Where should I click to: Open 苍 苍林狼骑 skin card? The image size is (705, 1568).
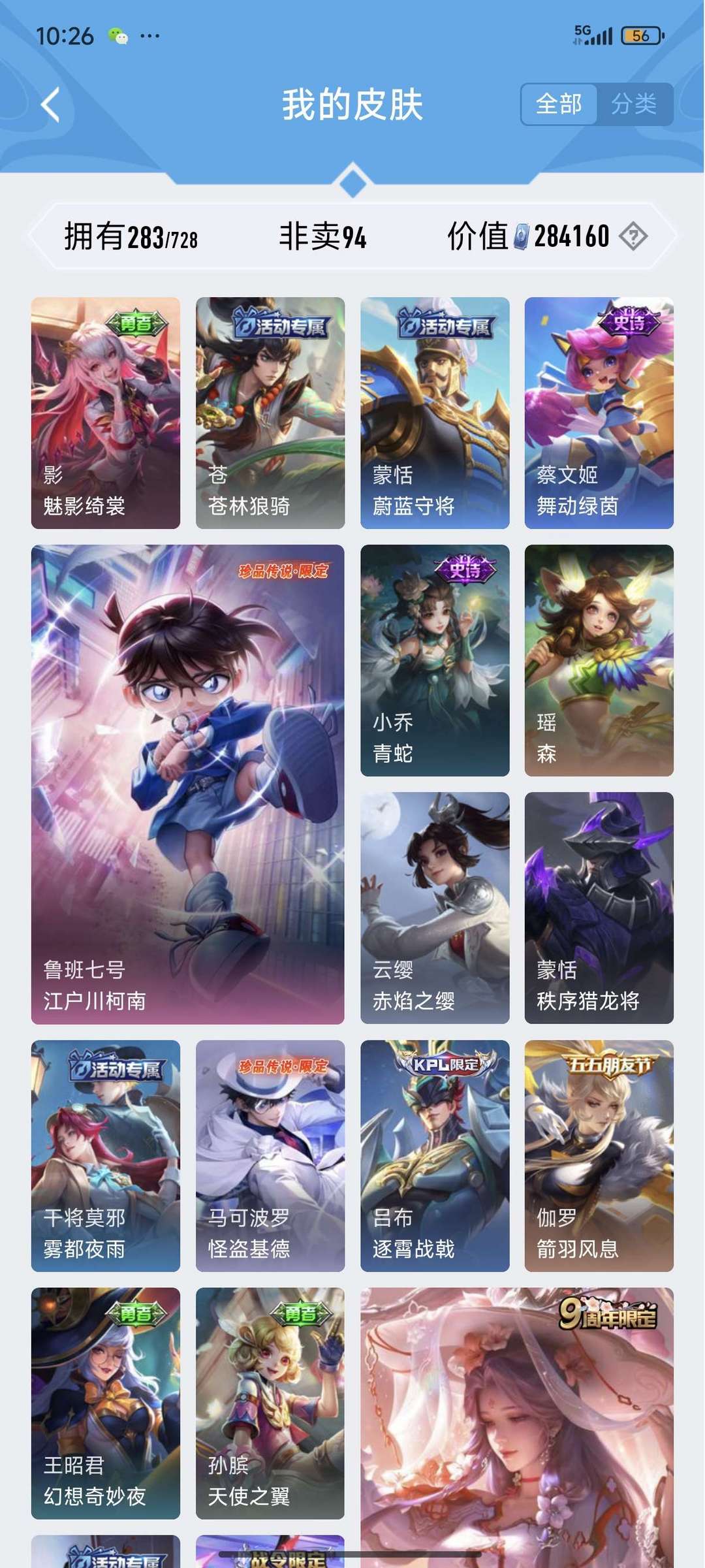pos(270,413)
